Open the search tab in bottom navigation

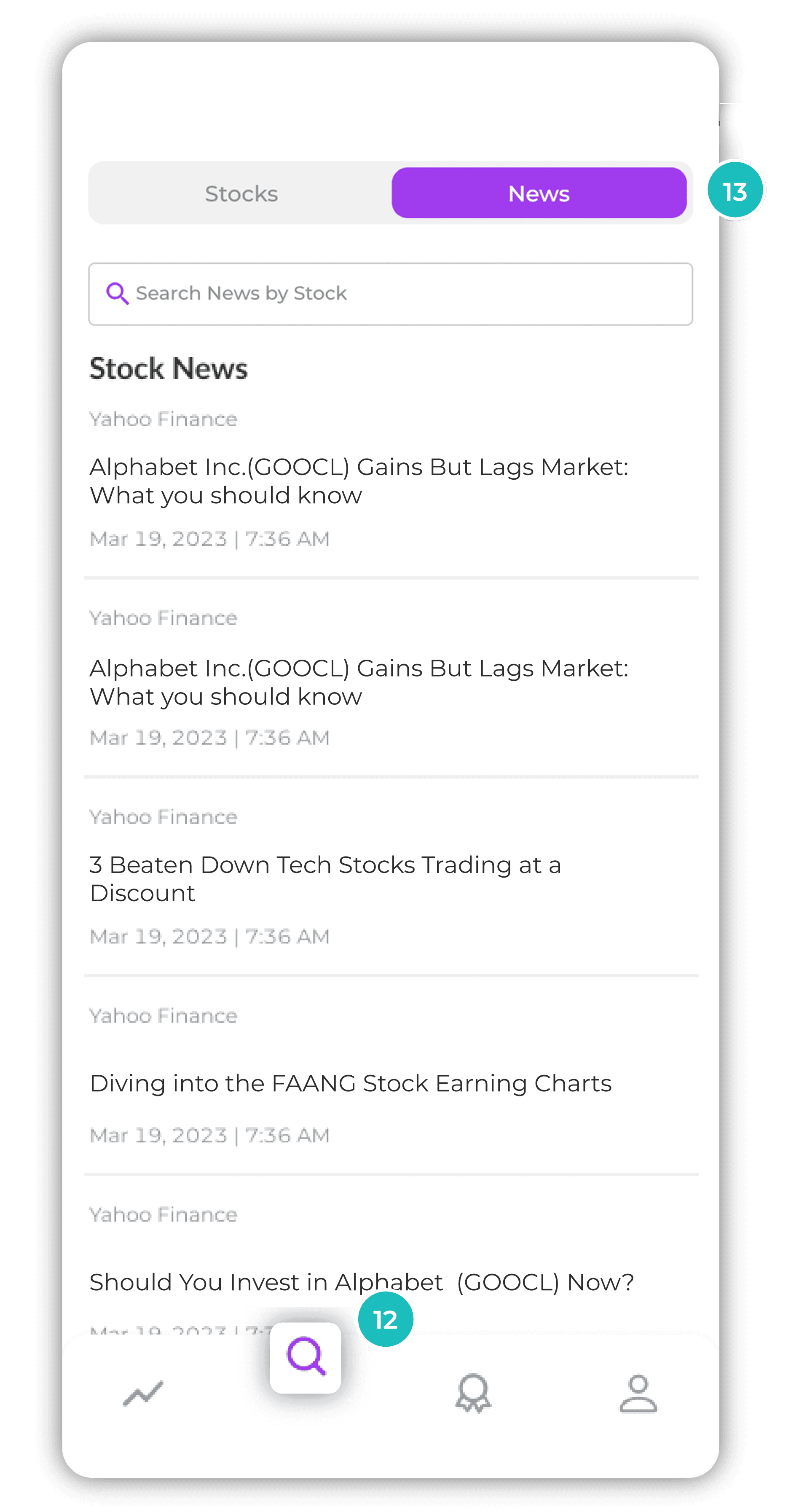click(x=306, y=1357)
